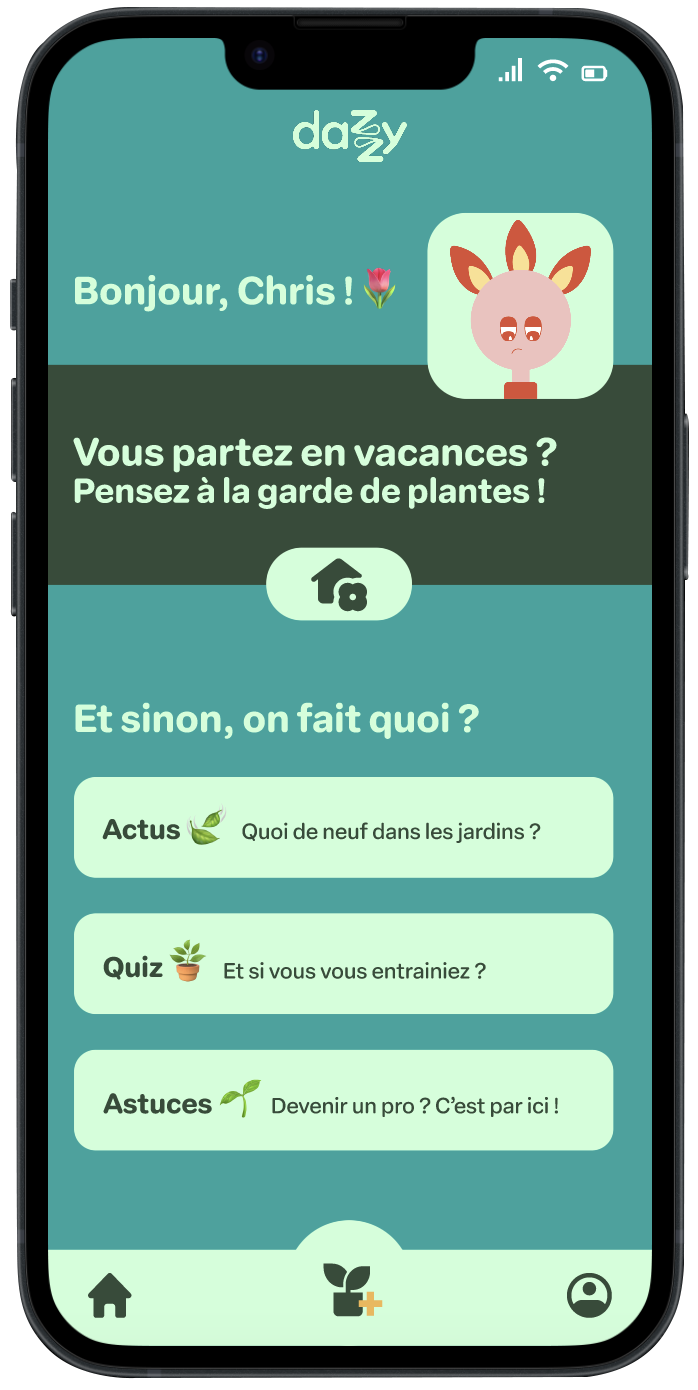Go to the home tab
Image resolution: width=698 pixels, height=1390 pixels.
point(110,1296)
